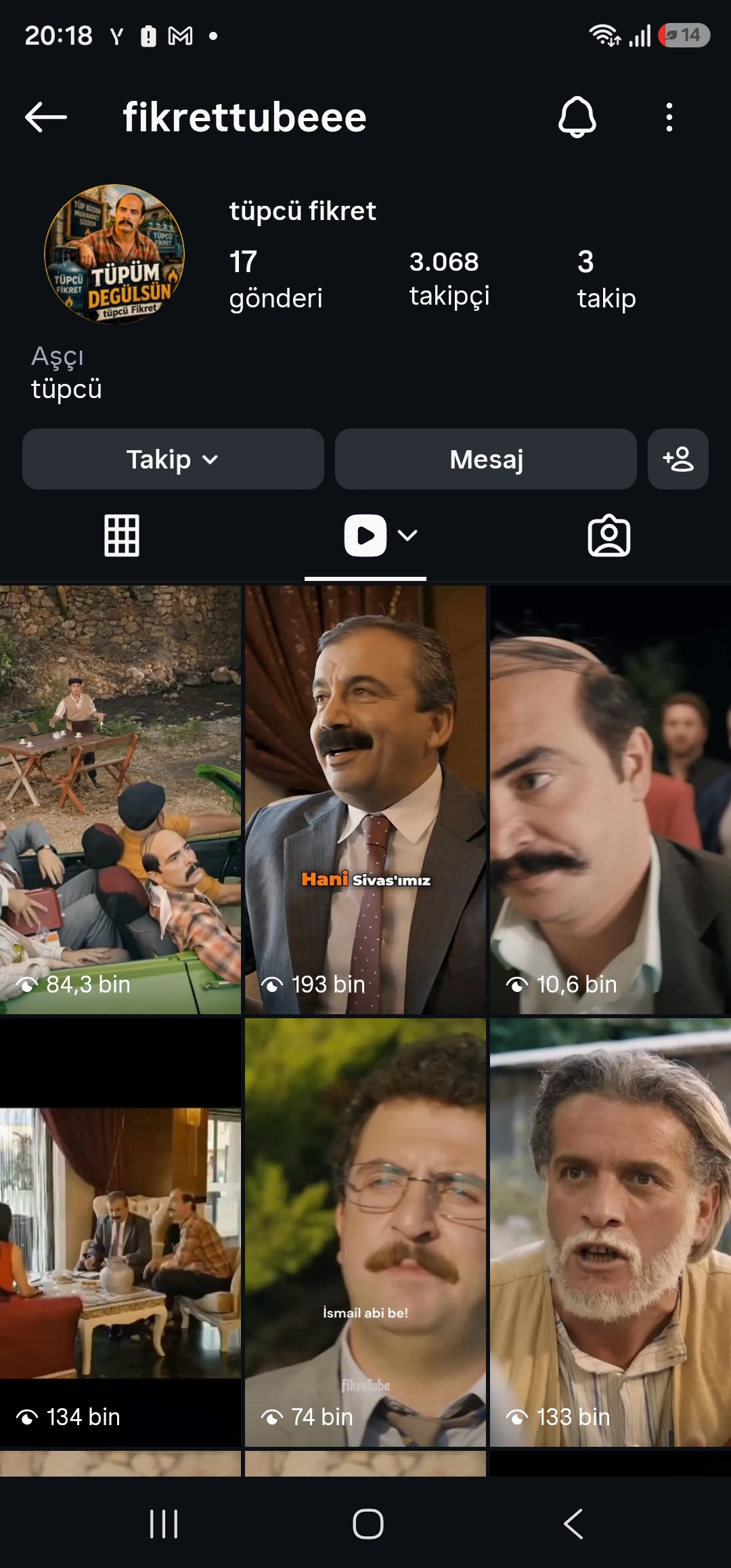The width and height of the screenshot is (731, 1568).
Task: Watch the reel with 10,6 bin views
Action: point(611,800)
